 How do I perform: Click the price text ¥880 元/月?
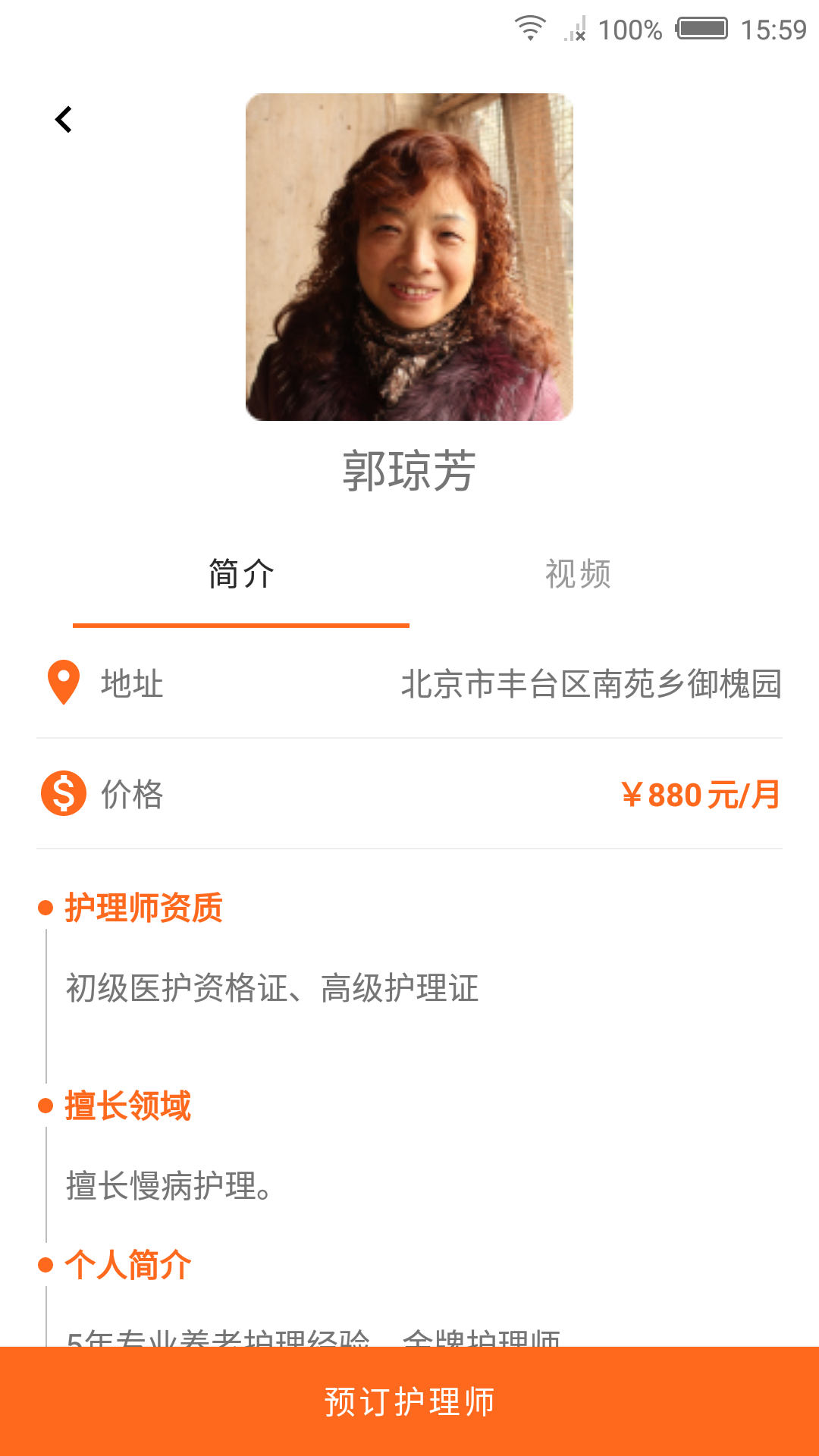(x=701, y=795)
